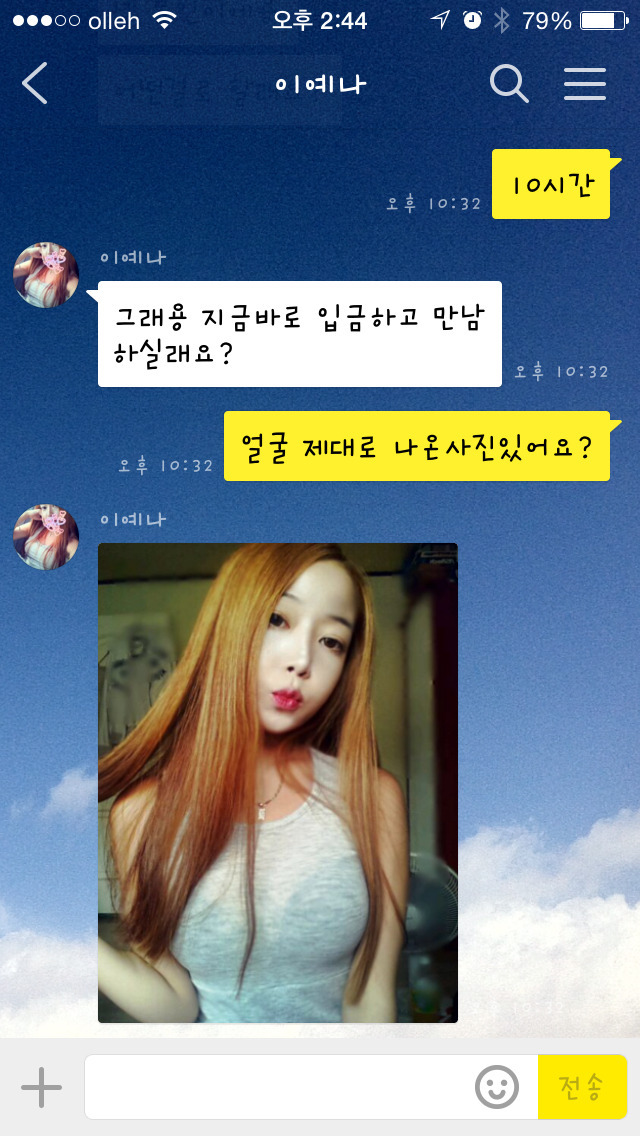
Task: Open sender's profile picture beside the photo
Action: click(x=46, y=537)
